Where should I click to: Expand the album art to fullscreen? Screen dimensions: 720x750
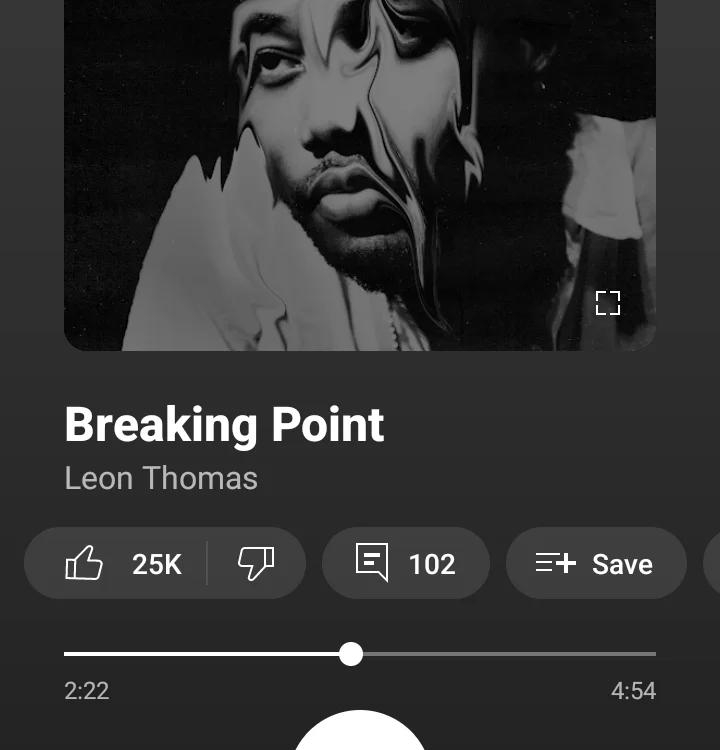(x=607, y=303)
